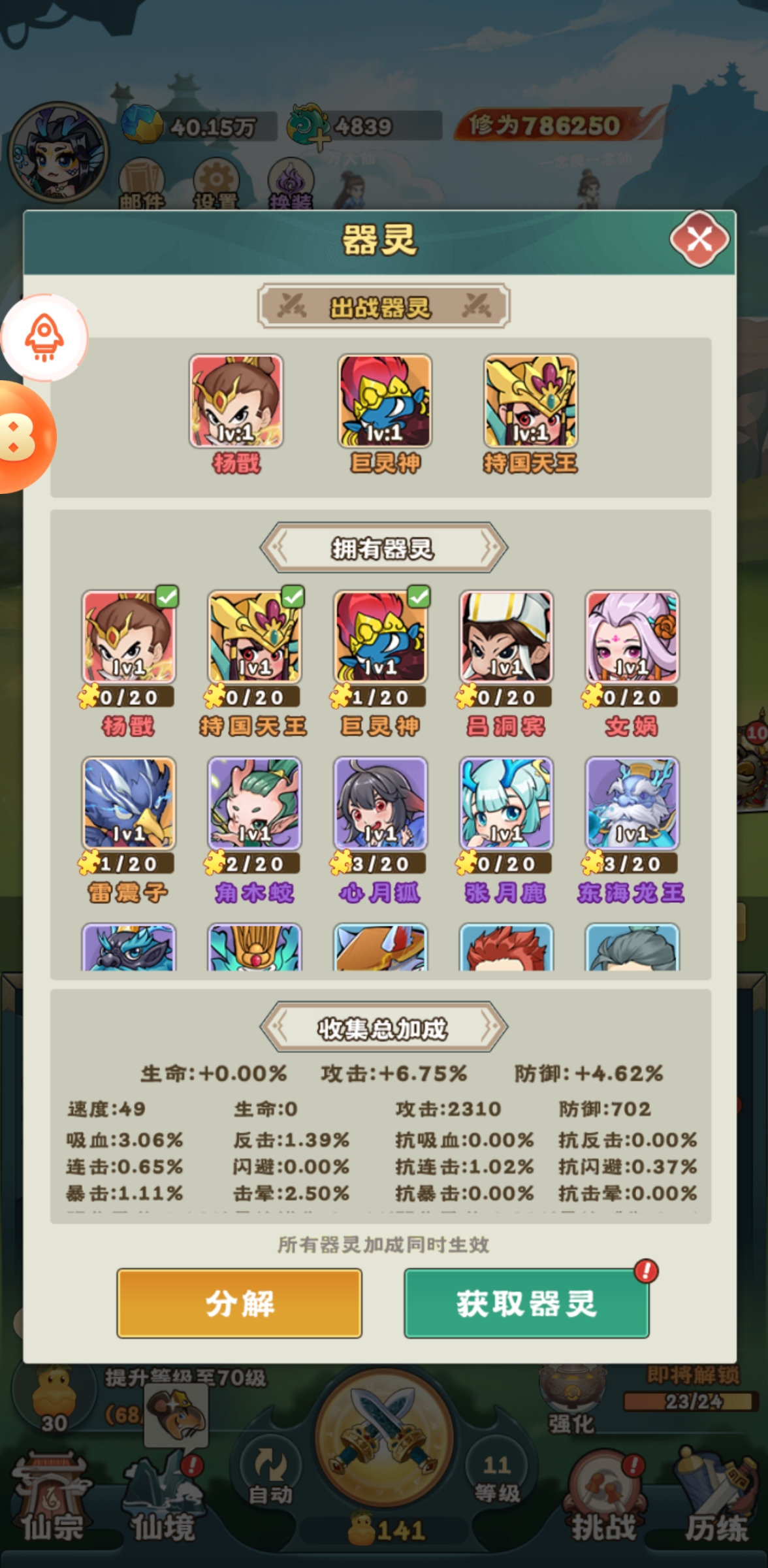Image resolution: width=768 pixels, height=1568 pixels.
Task: Choose the 角木蛟 spirit
Action: pos(254,804)
